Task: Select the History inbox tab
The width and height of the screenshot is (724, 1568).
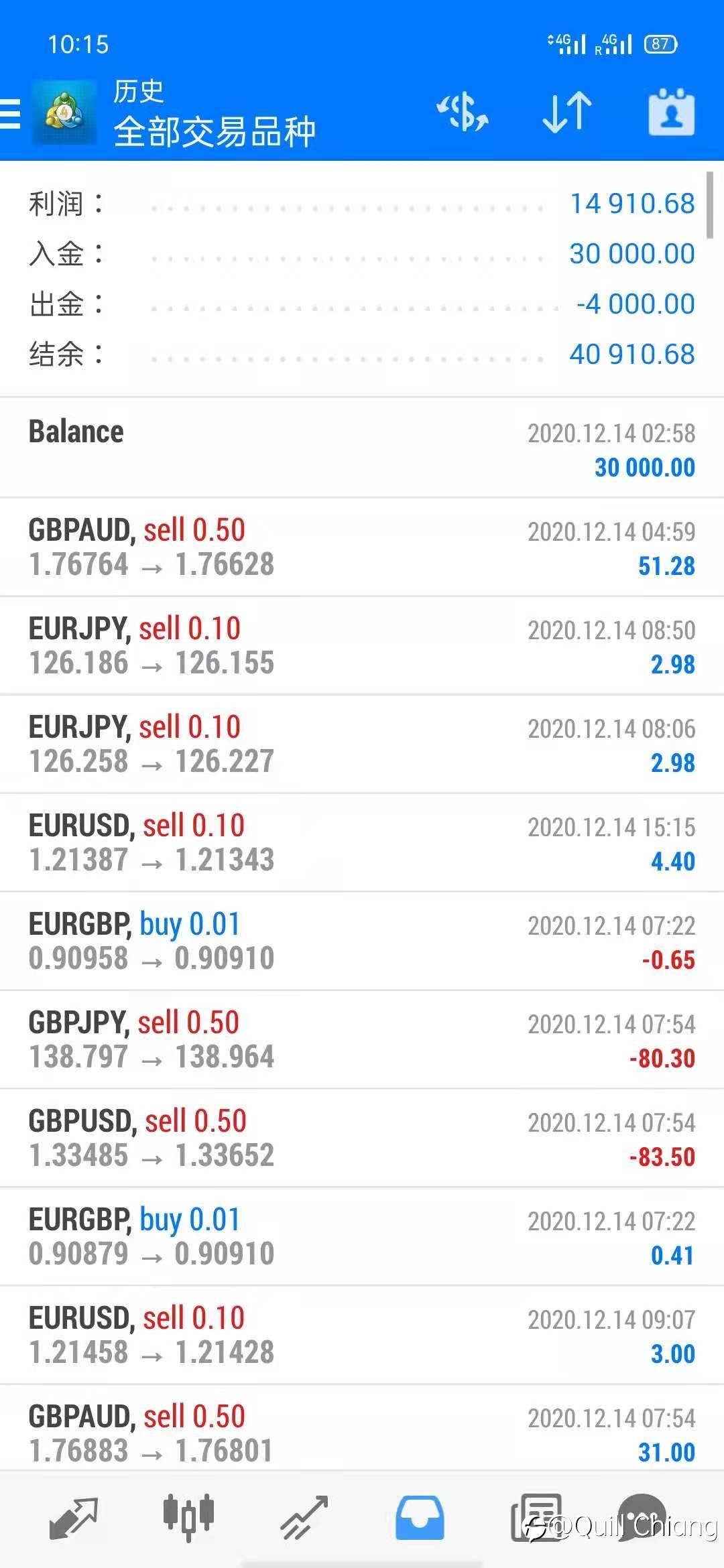Action: pos(420,1517)
